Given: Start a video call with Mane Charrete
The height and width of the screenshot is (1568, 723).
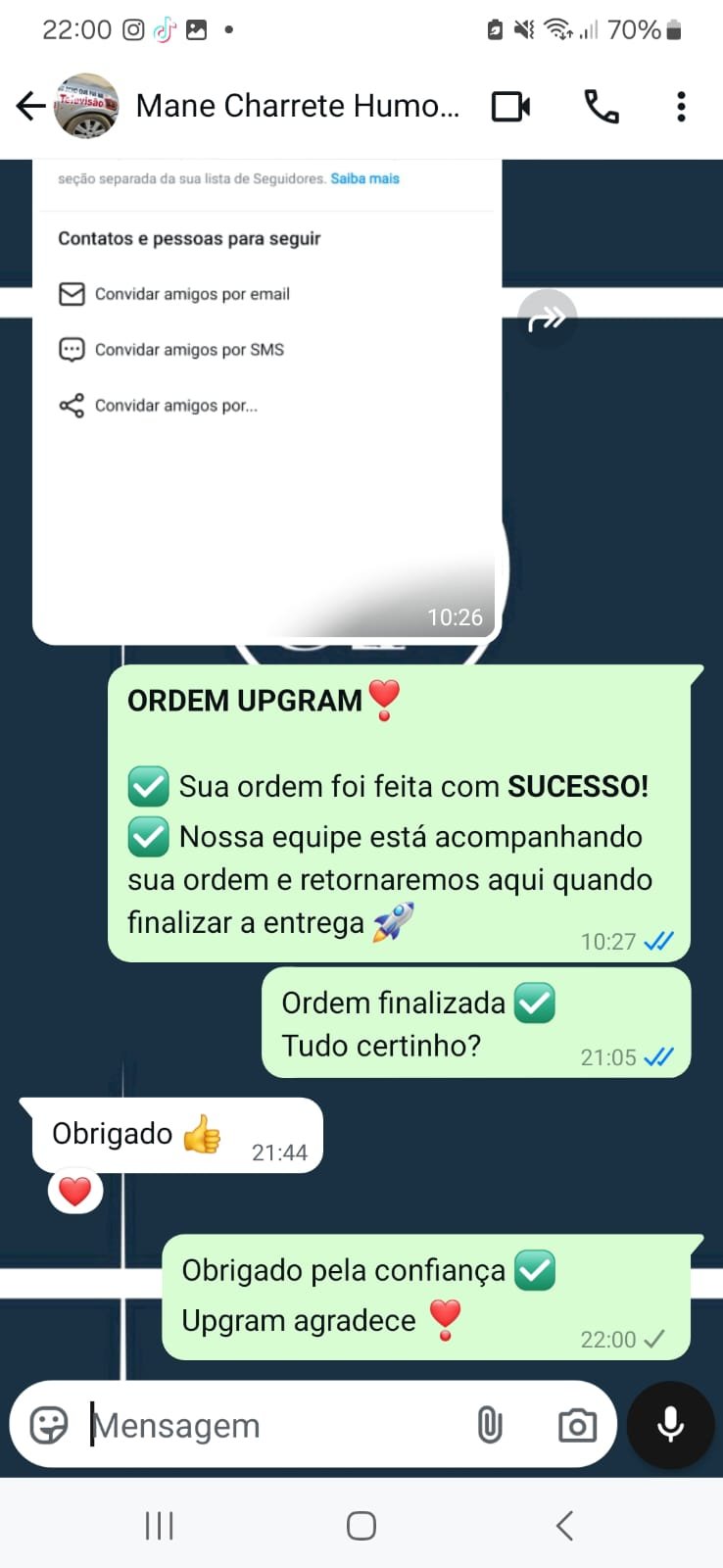Looking at the screenshot, I should pyautogui.click(x=510, y=106).
